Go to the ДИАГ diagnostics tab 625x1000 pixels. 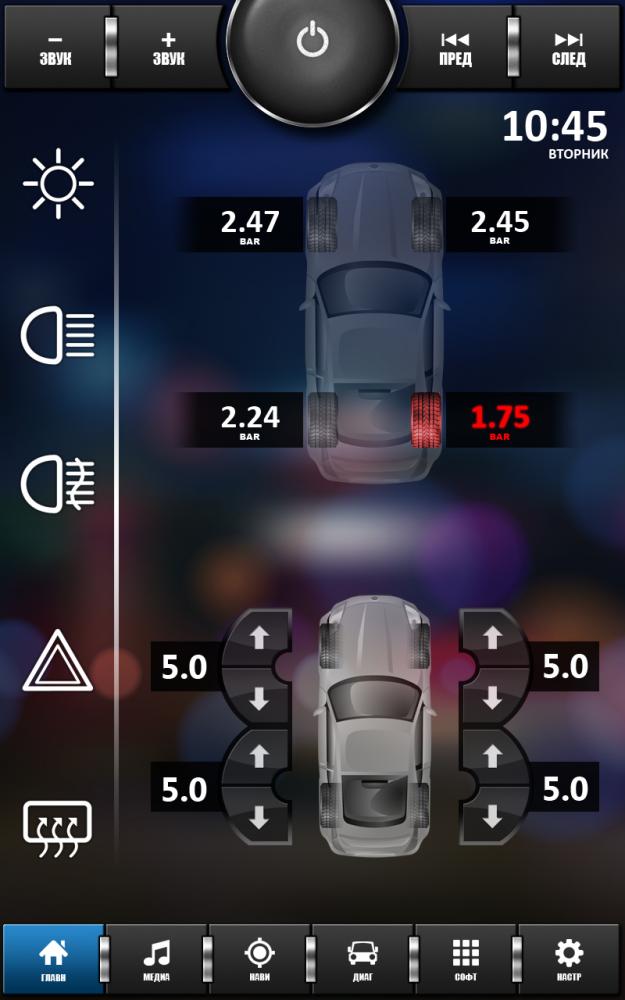(x=362, y=960)
